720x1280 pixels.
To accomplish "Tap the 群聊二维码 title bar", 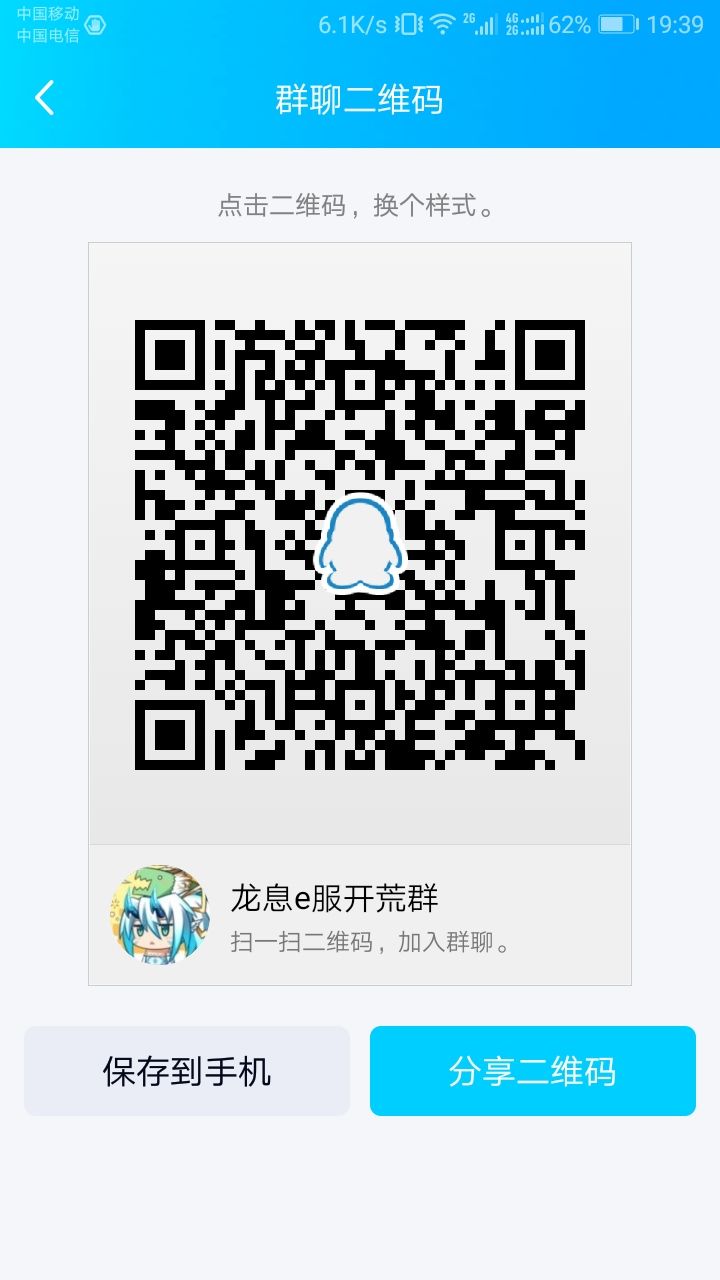I will pos(360,100).
